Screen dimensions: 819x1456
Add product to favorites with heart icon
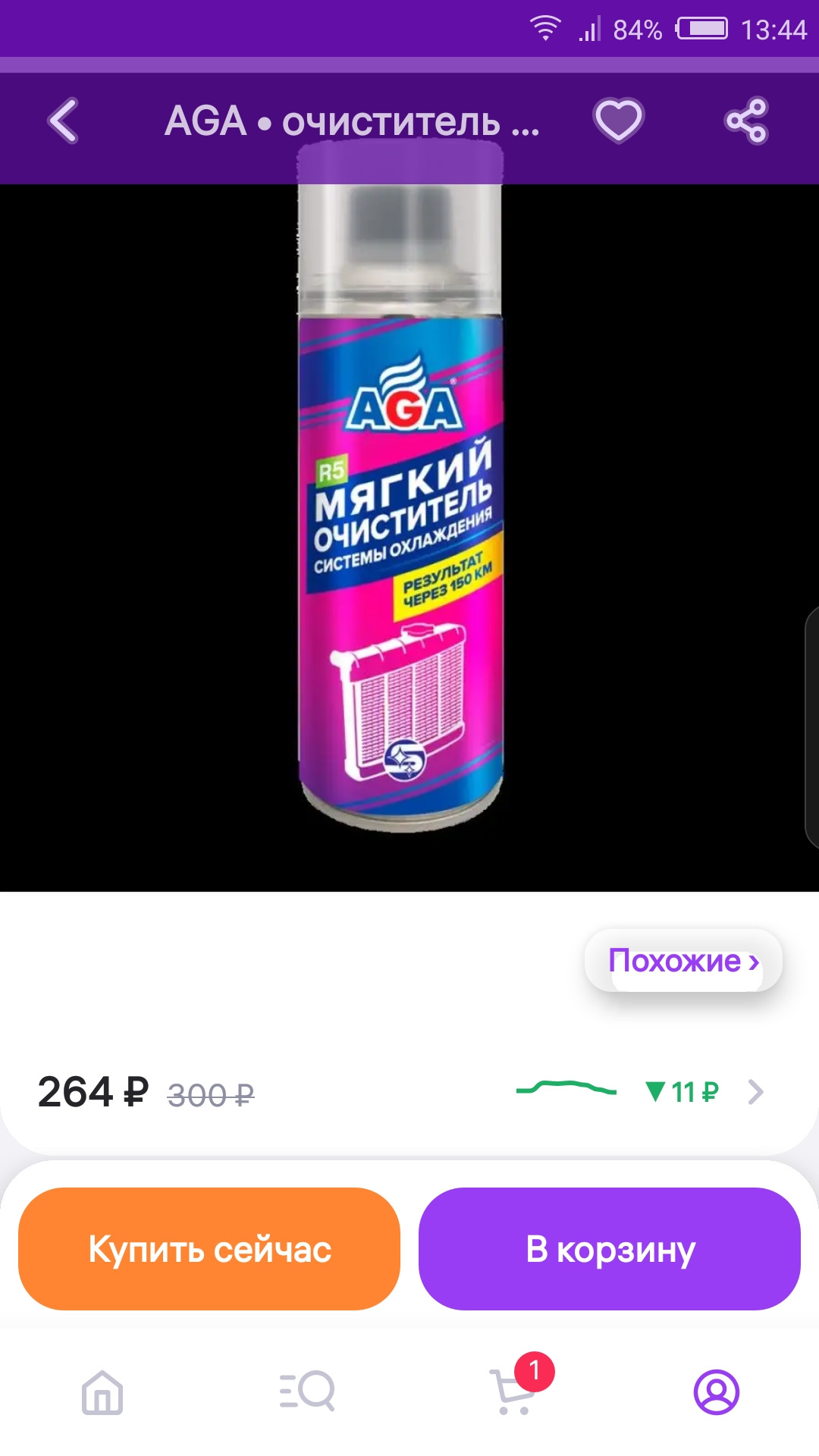618,121
